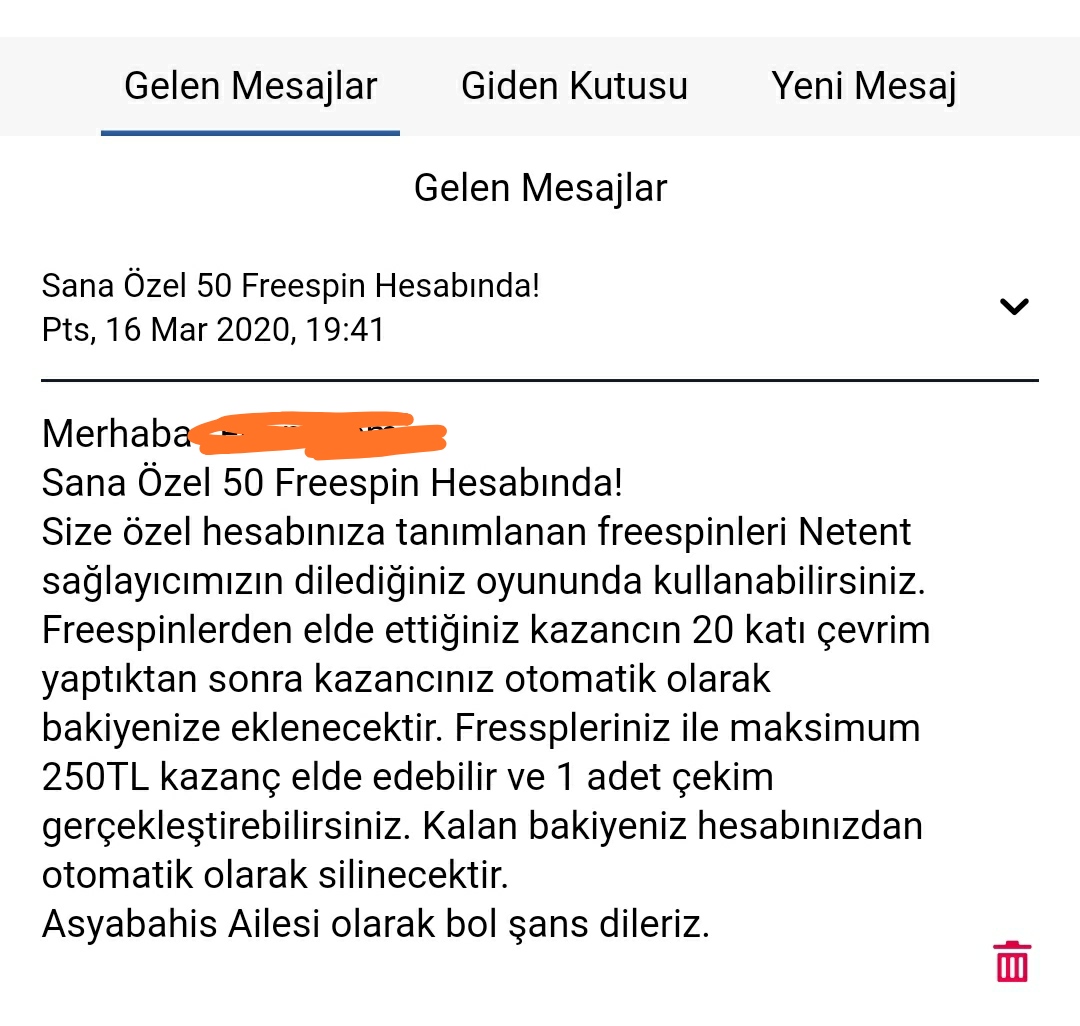
Task: Go to the Yeni Mesaj tab
Action: coord(864,87)
